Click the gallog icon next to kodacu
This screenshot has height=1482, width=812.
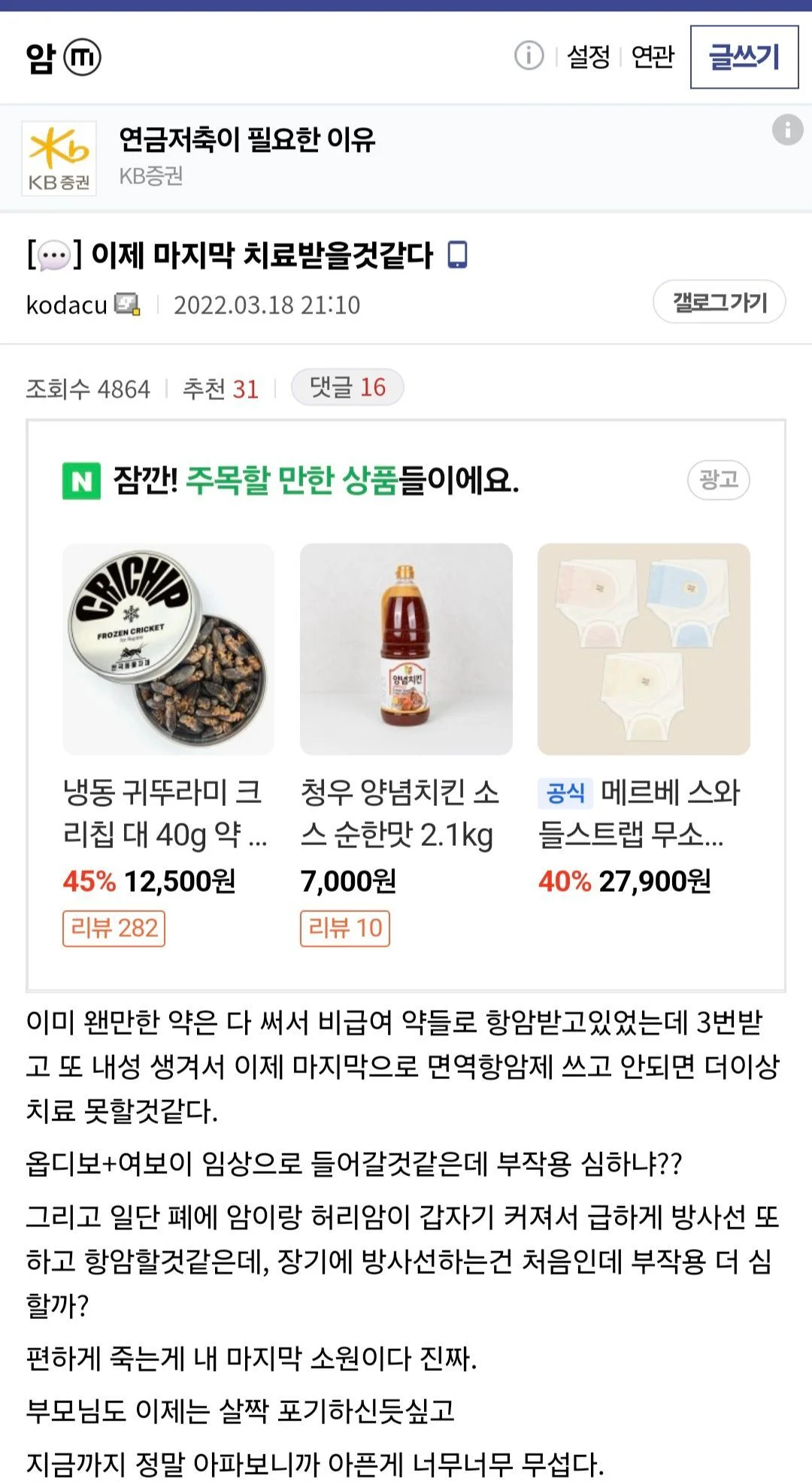tap(126, 304)
